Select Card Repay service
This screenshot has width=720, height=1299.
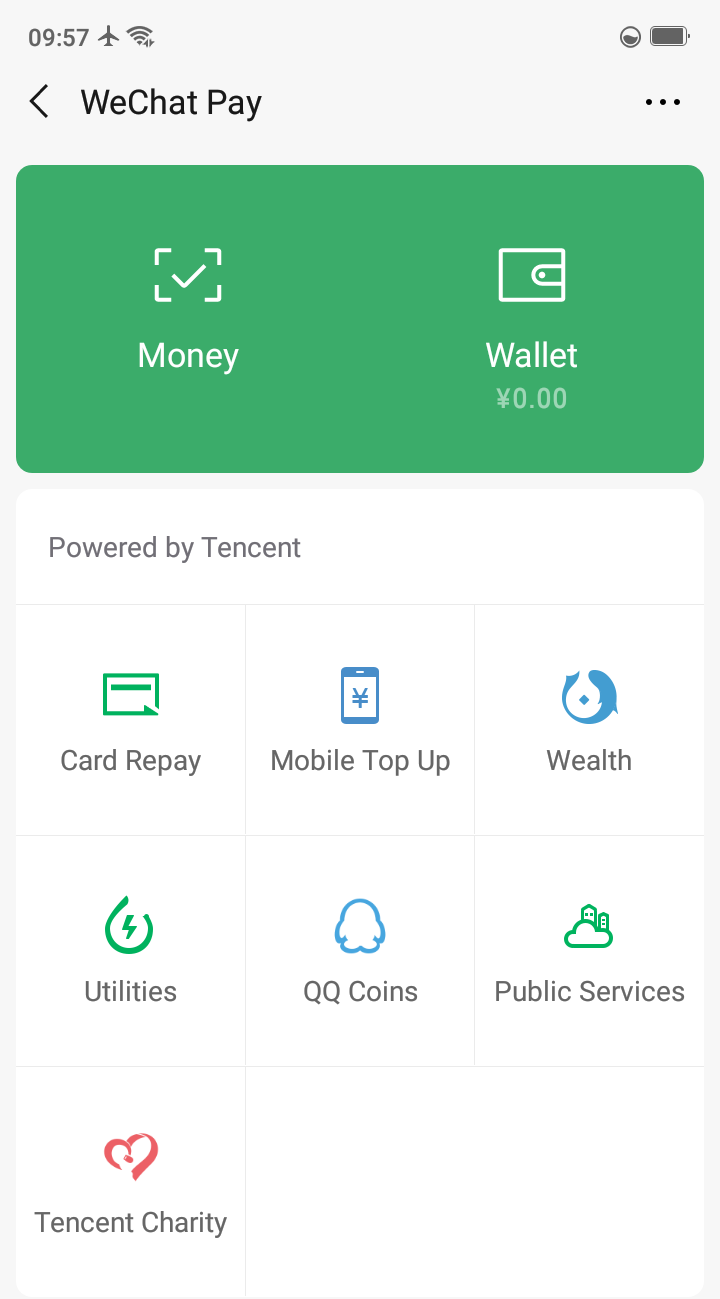tap(131, 720)
